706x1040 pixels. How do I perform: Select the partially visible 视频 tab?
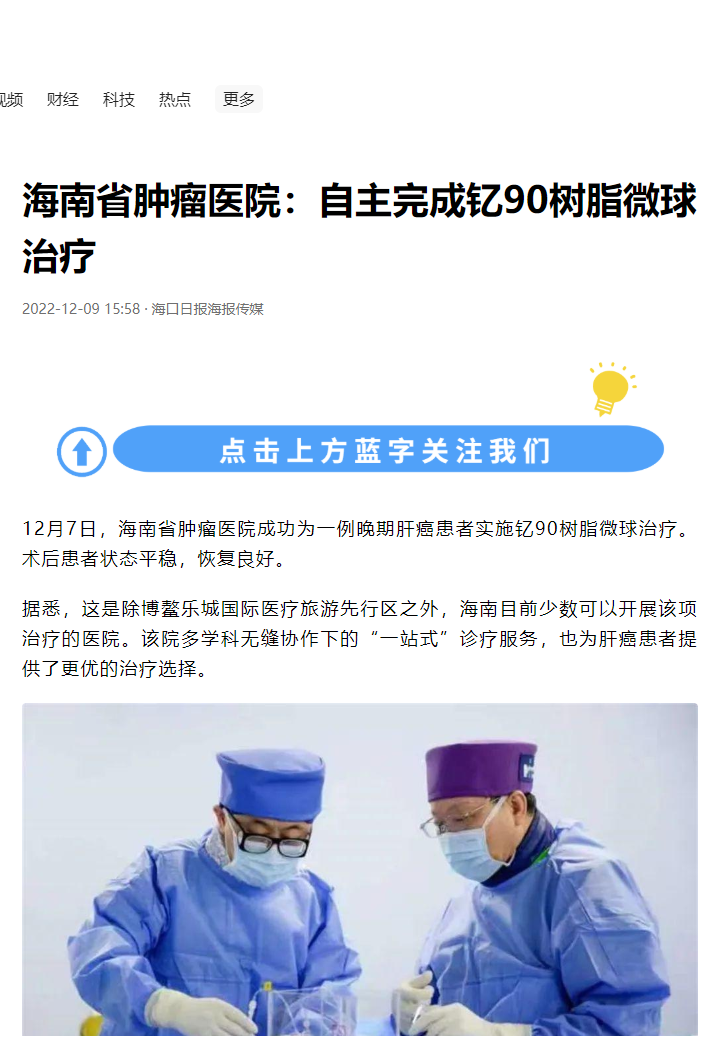(x=10, y=100)
